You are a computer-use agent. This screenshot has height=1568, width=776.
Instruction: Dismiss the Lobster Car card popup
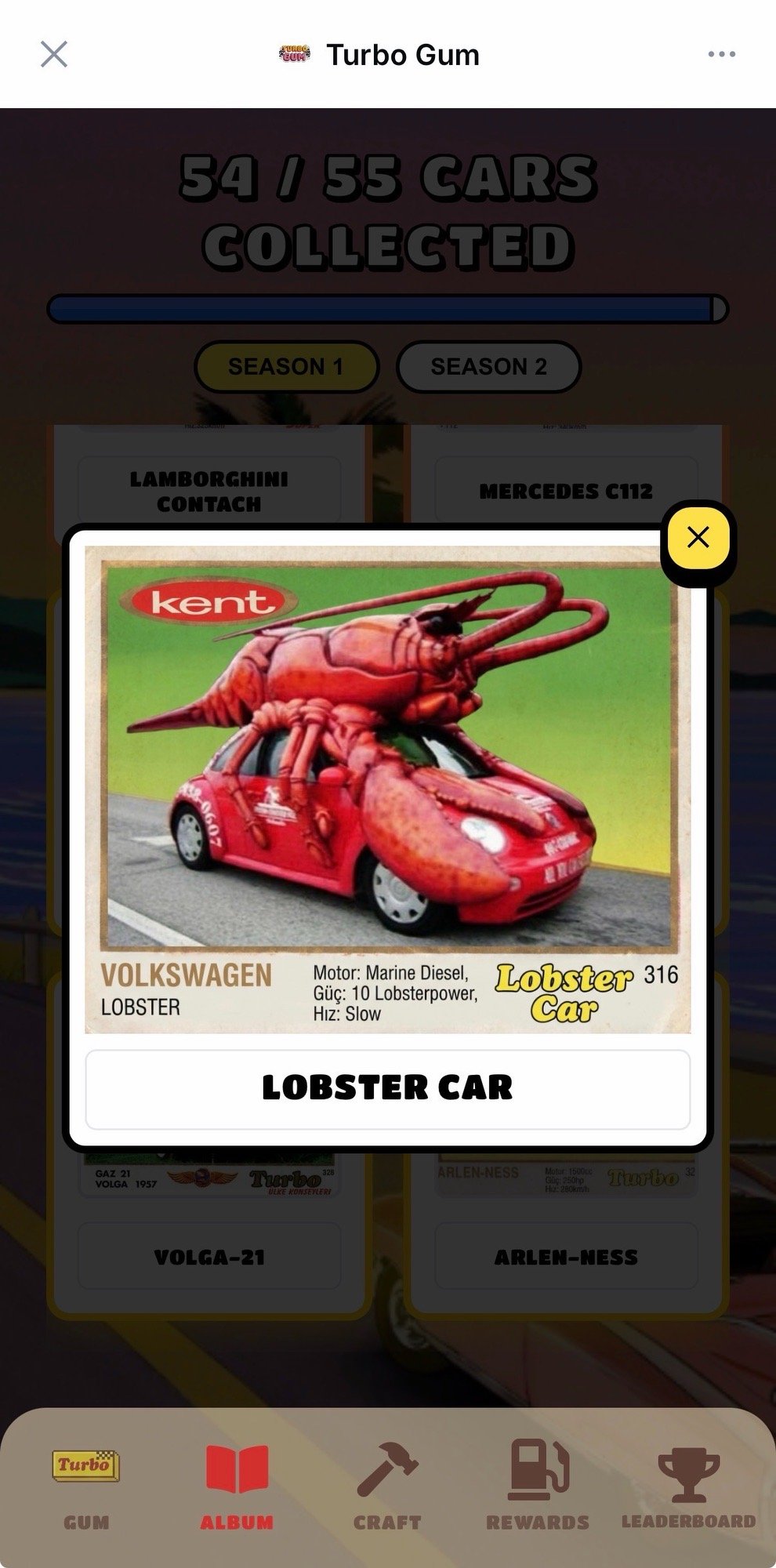tap(698, 537)
